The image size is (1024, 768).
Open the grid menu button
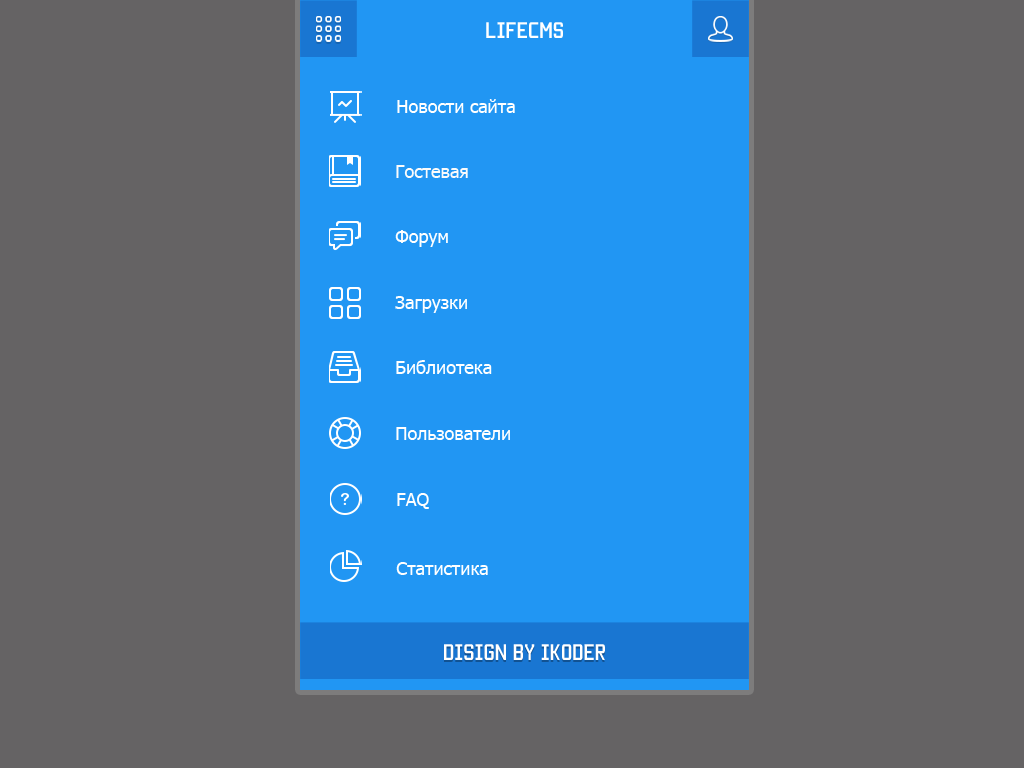click(x=328, y=29)
